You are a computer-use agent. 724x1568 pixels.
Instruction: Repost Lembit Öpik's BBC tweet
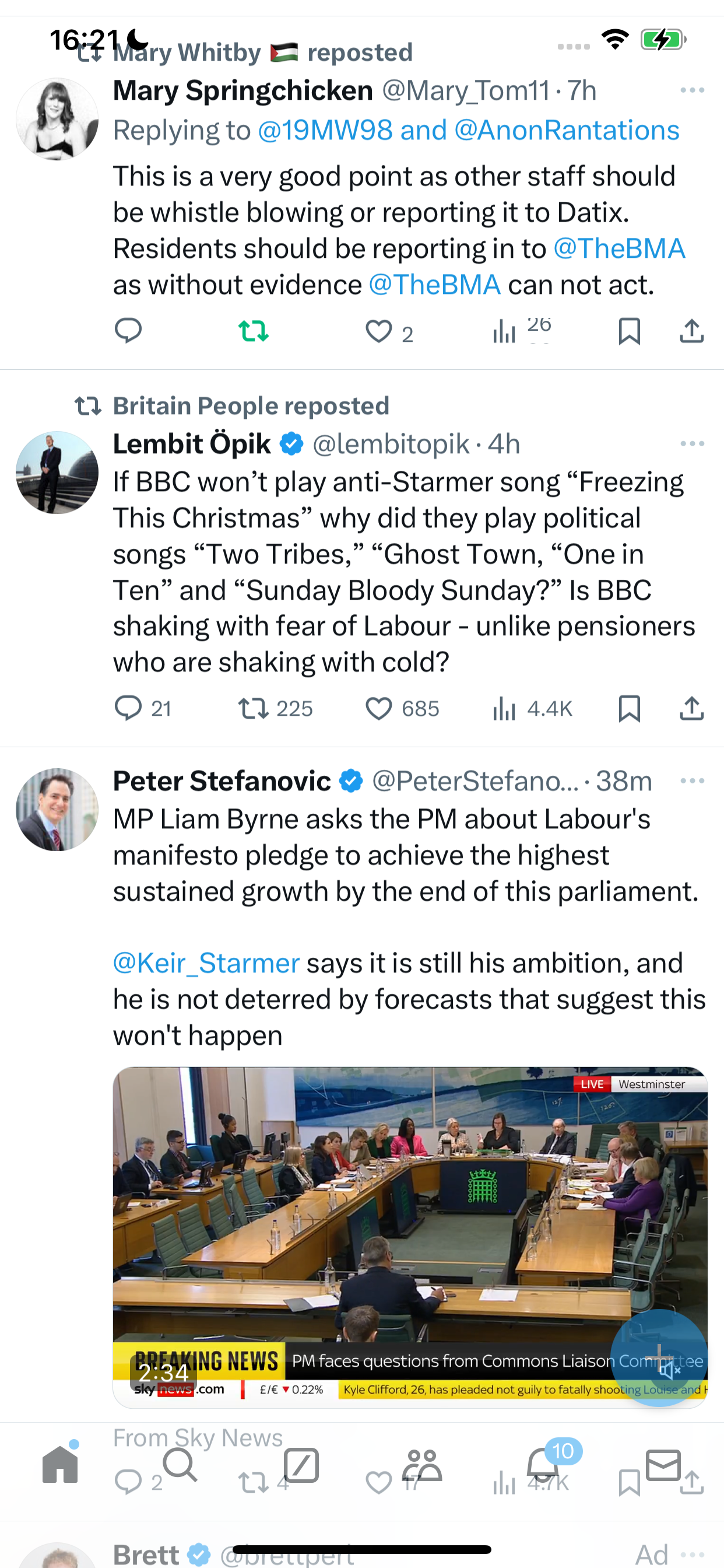pyautogui.click(x=253, y=709)
